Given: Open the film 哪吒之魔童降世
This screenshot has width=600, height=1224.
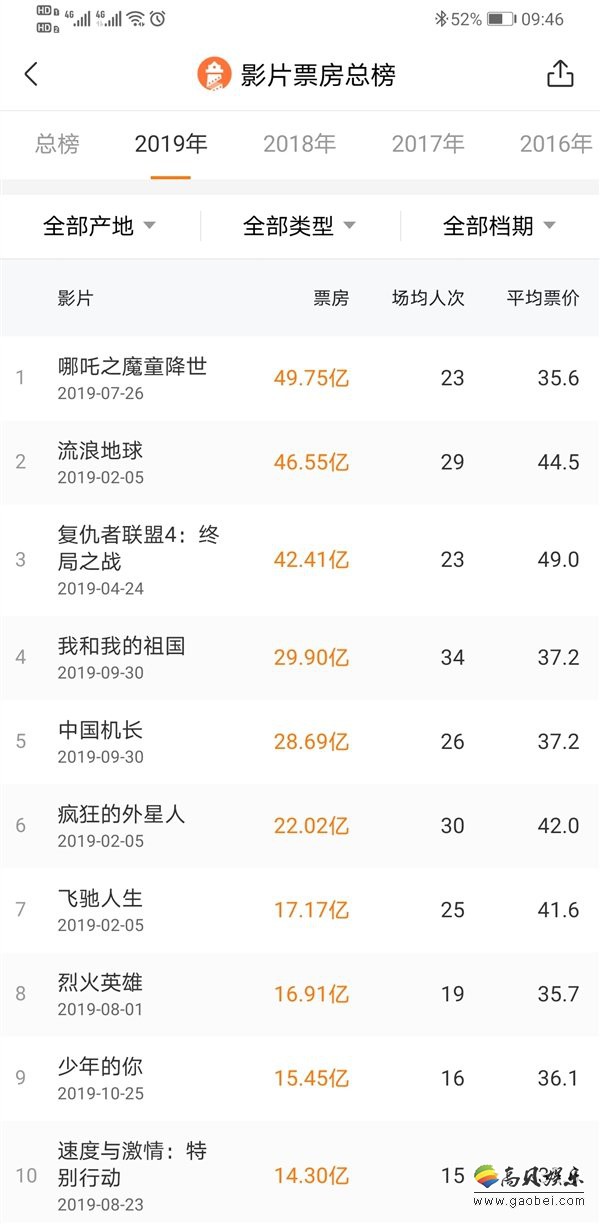Looking at the screenshot, I should [300, 378].
